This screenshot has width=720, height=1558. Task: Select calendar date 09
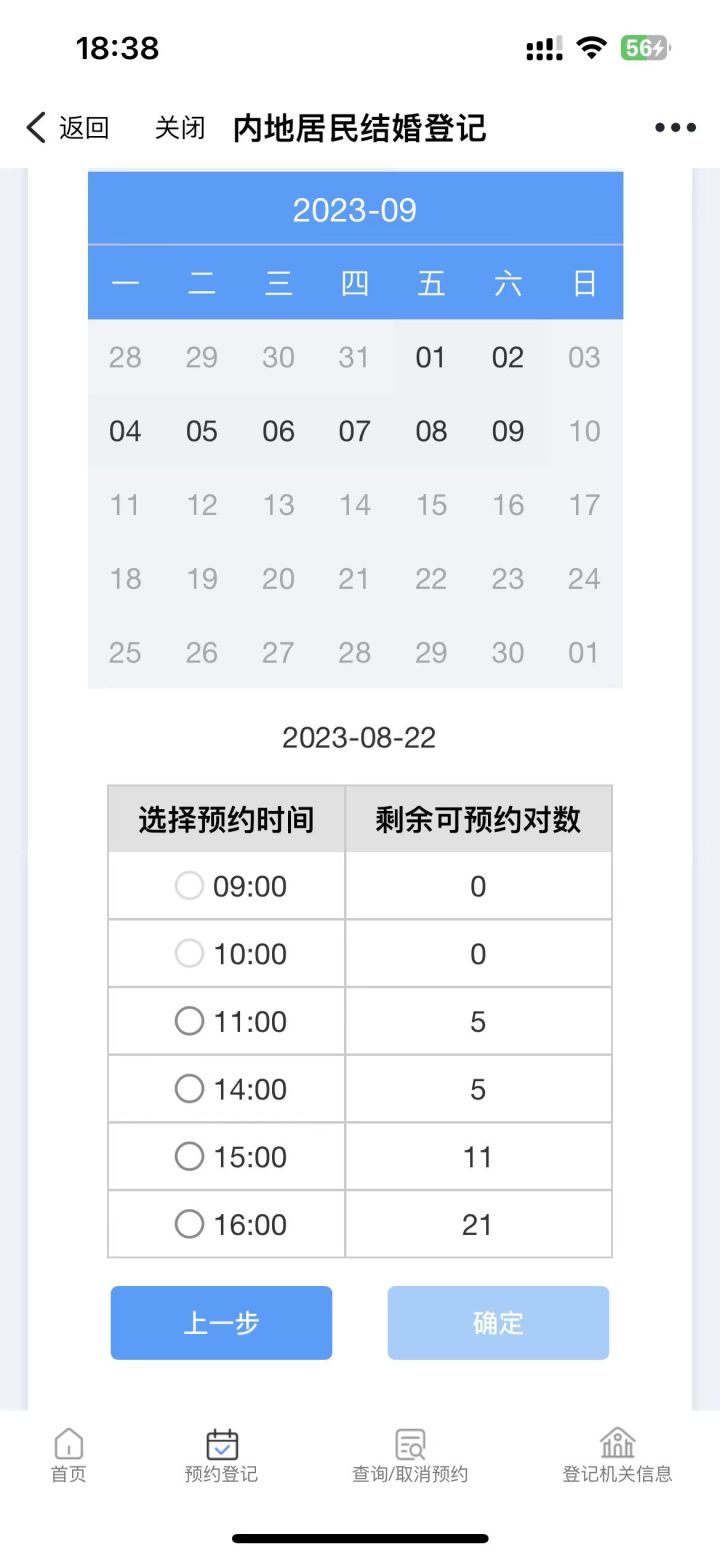[508, 431]
